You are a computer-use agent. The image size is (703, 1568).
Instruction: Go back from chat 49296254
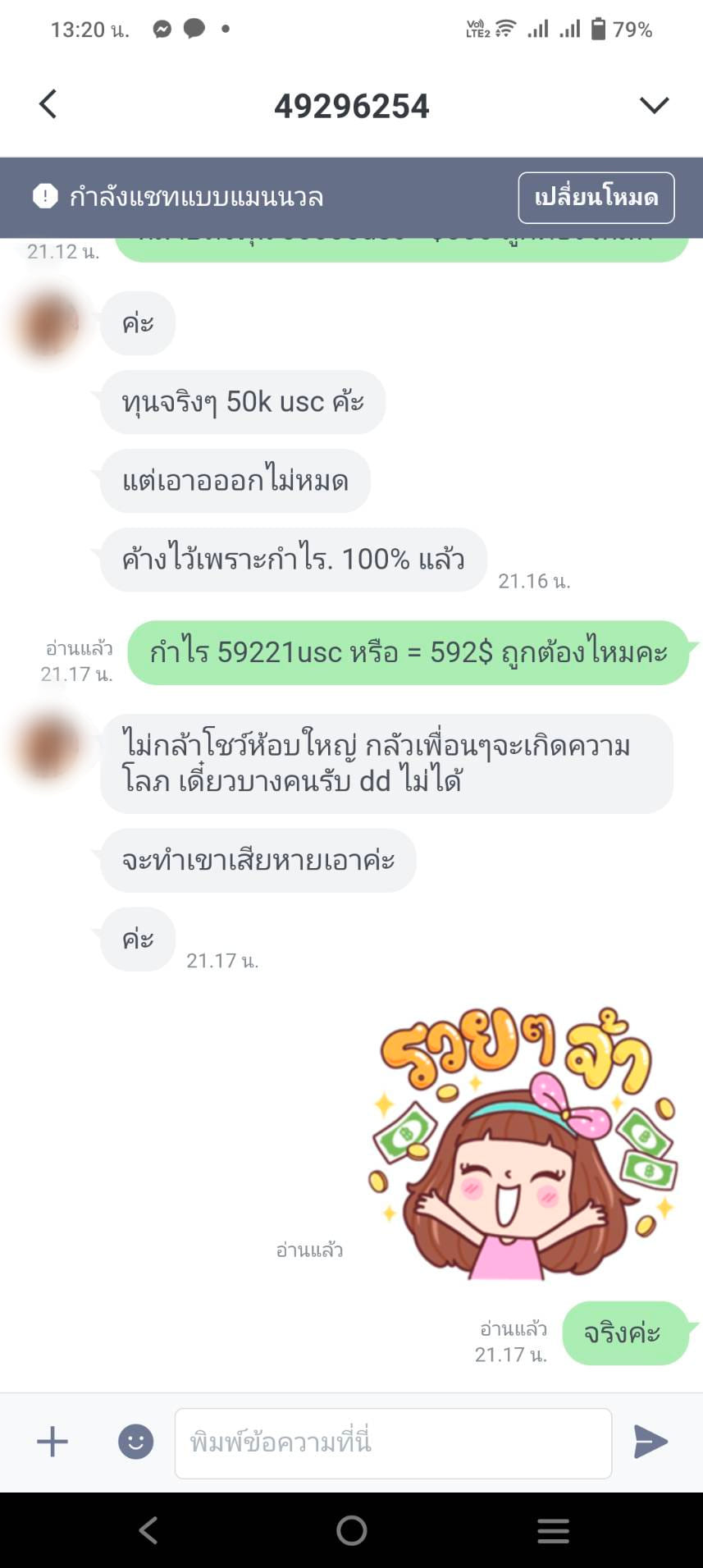pyautogui.click(x=48, y=105)
